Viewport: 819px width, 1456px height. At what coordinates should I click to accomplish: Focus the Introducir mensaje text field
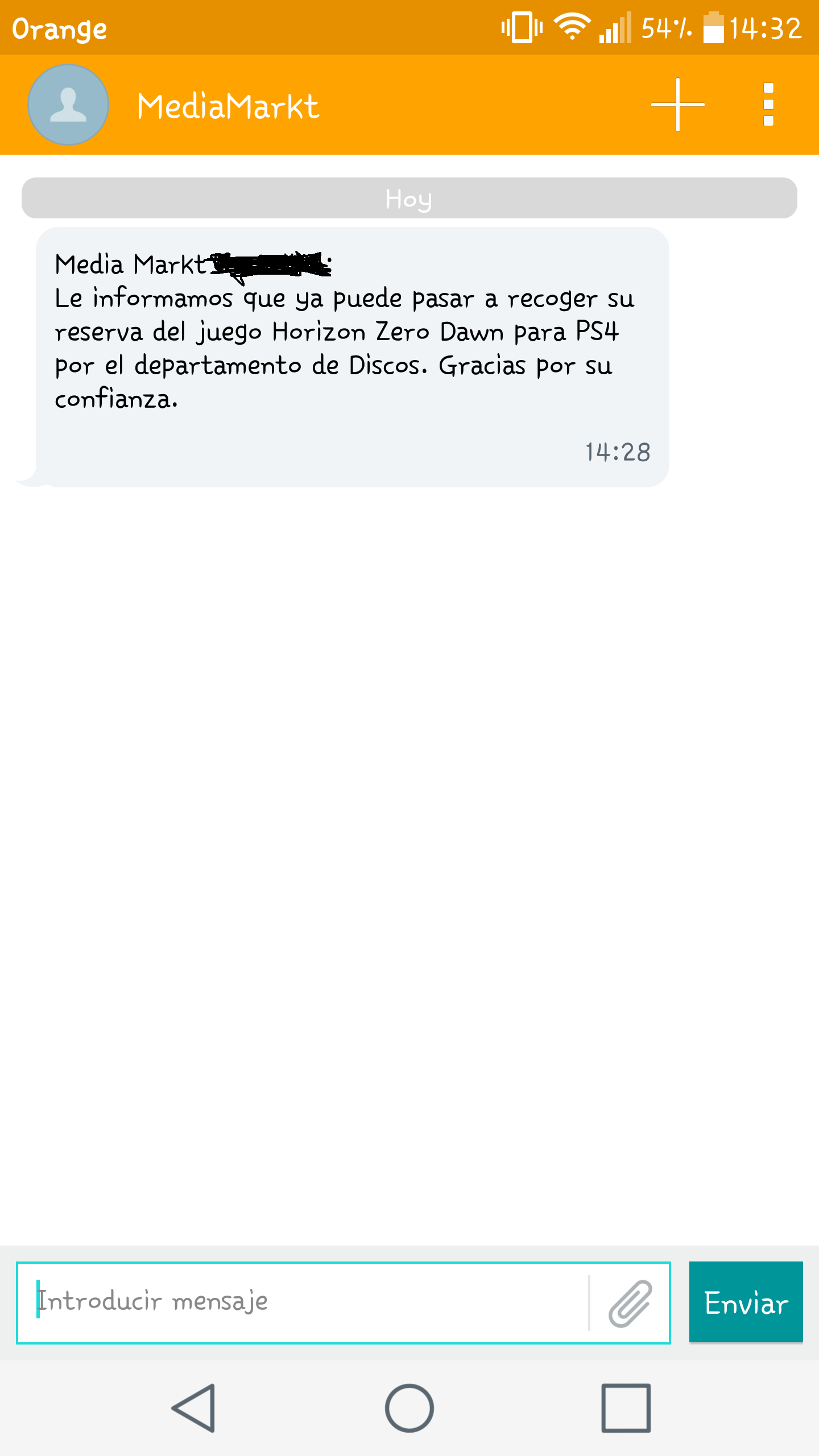point(307,1302)
